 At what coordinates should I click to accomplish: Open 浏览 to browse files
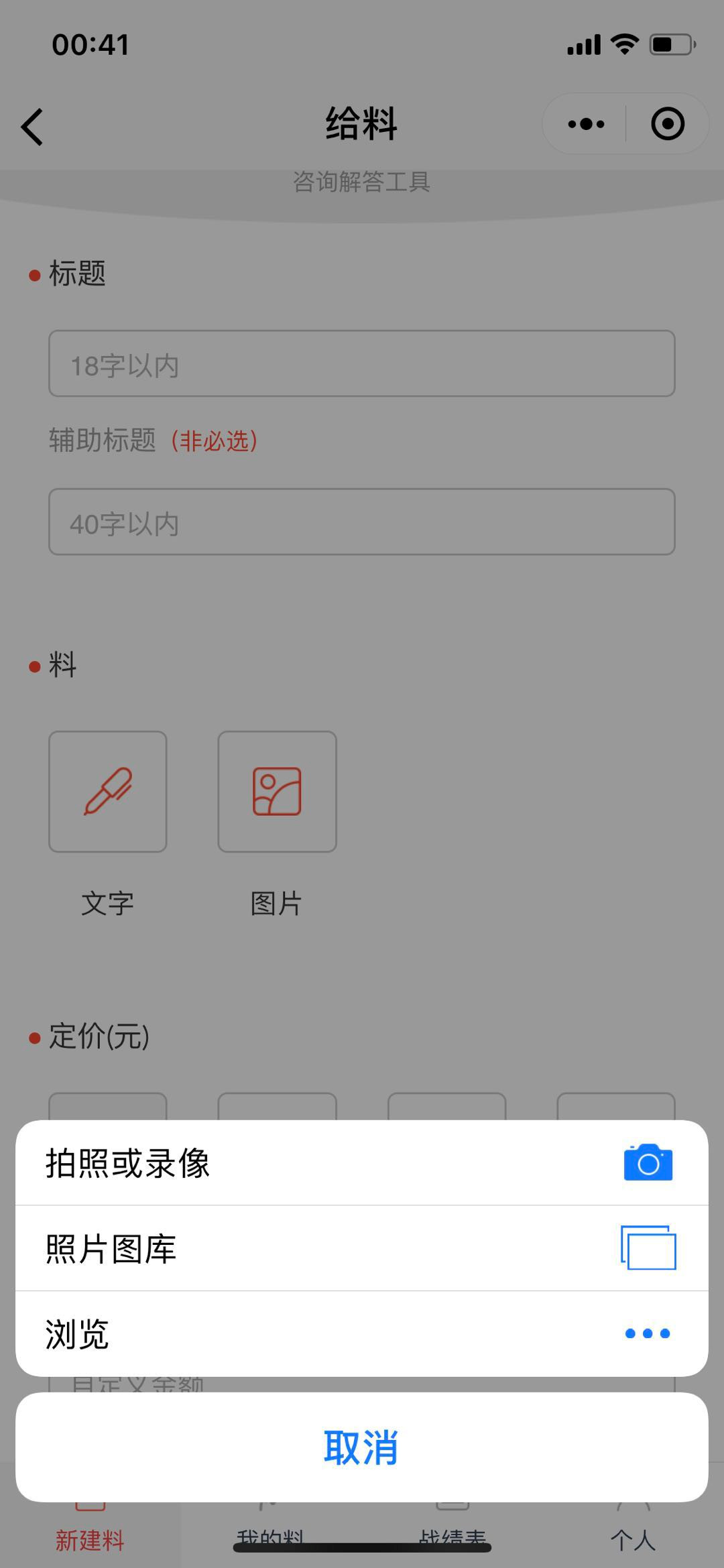361,1333
